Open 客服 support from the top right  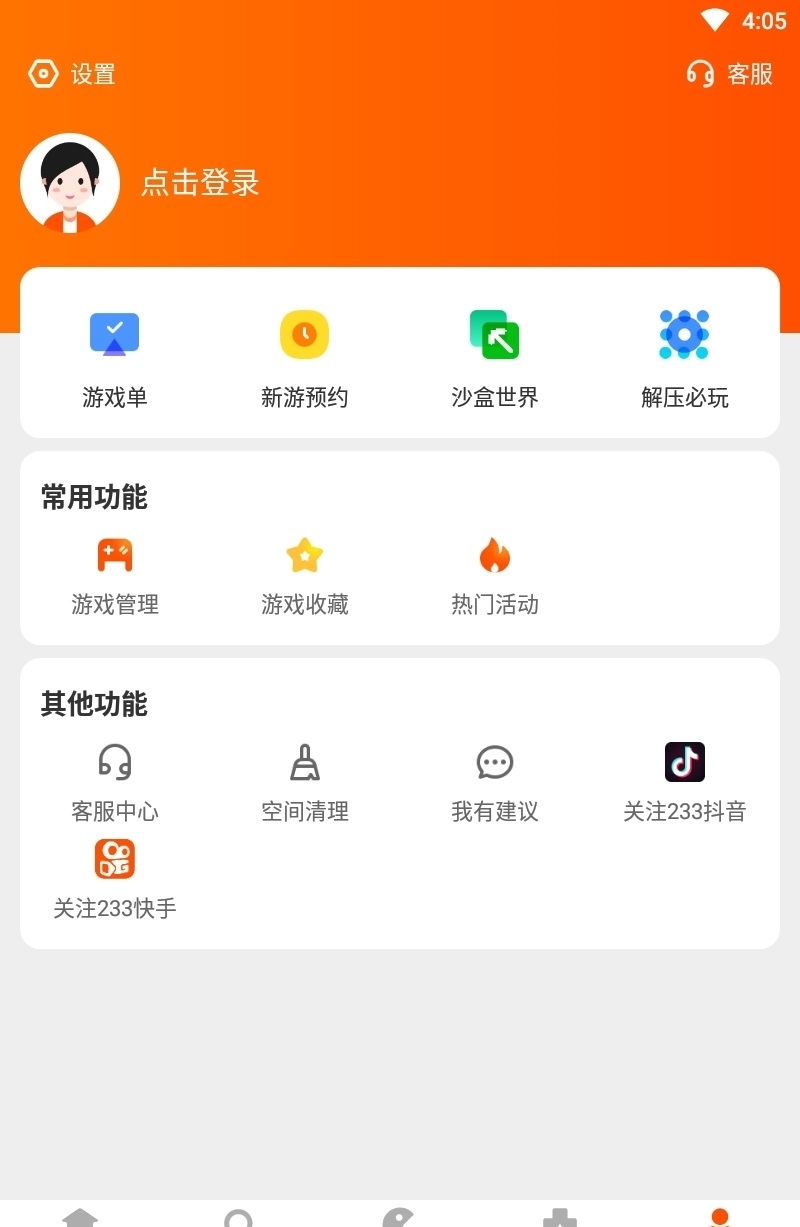(x=732, y=75)
